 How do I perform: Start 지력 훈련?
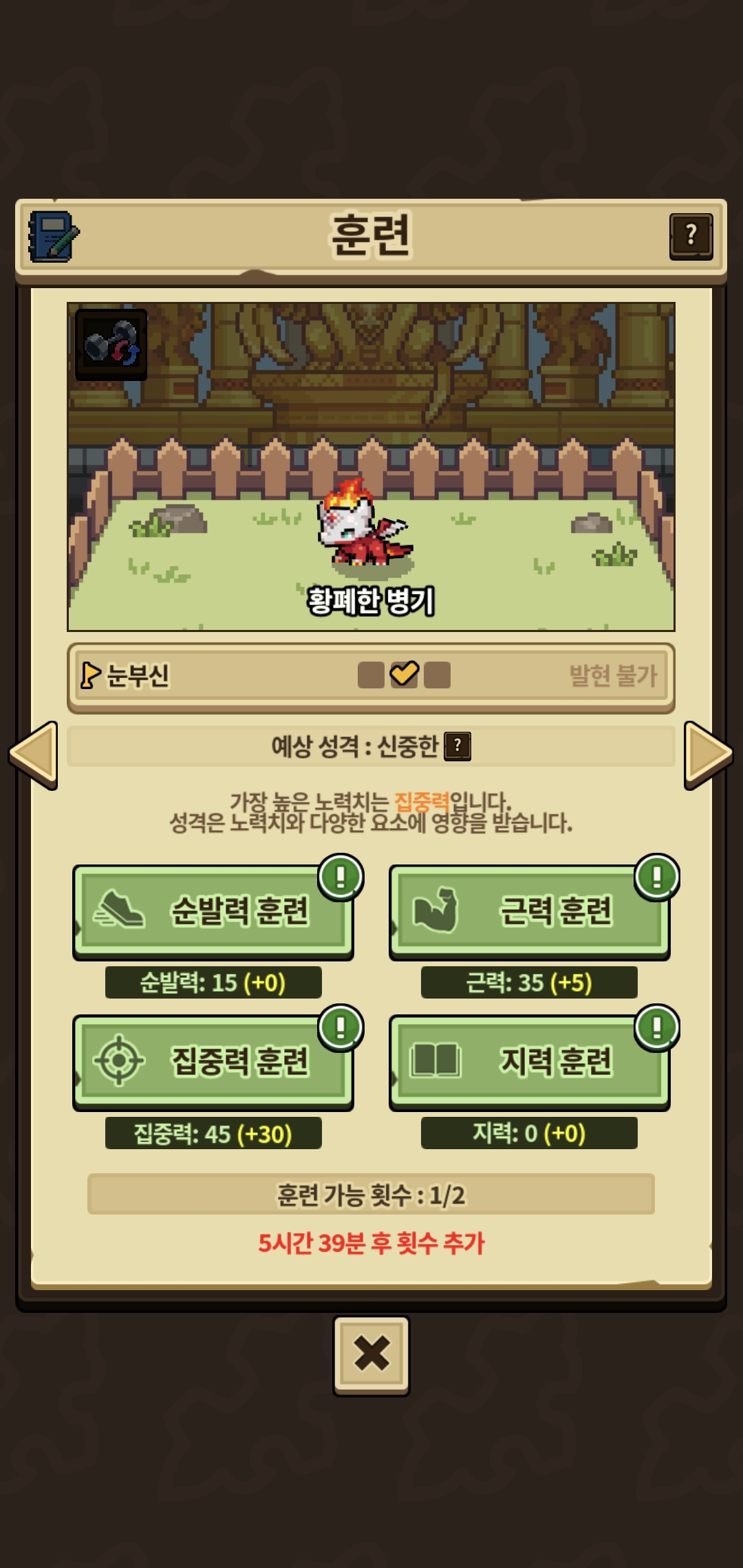(x=529, y=1061)
